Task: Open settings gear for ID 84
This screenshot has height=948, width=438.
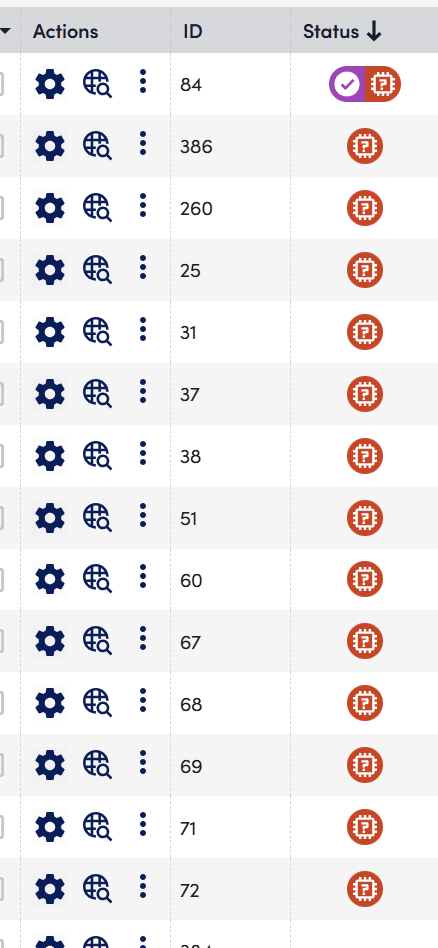Action: pos(50,84)
